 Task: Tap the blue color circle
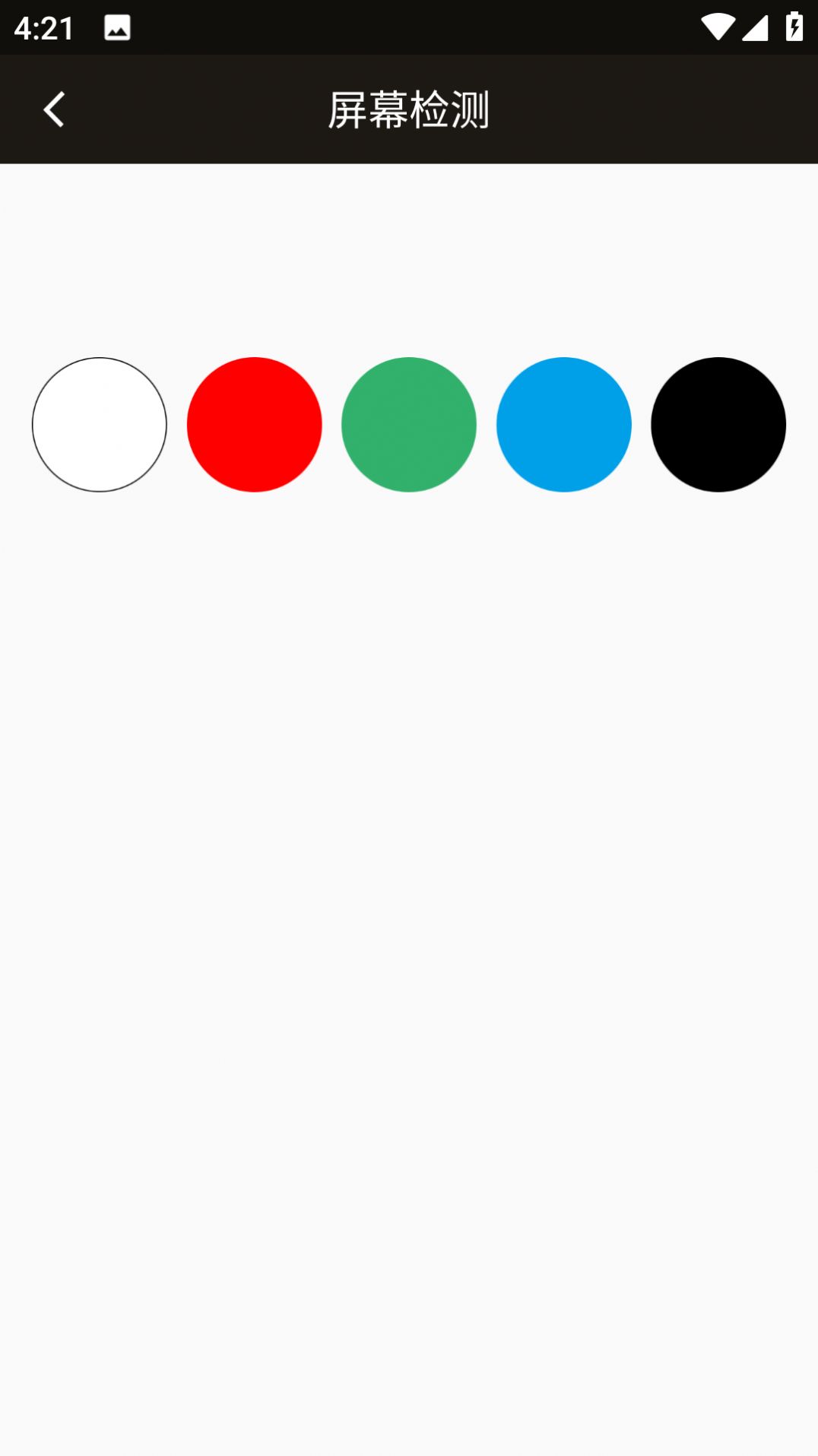click(563, 425)
